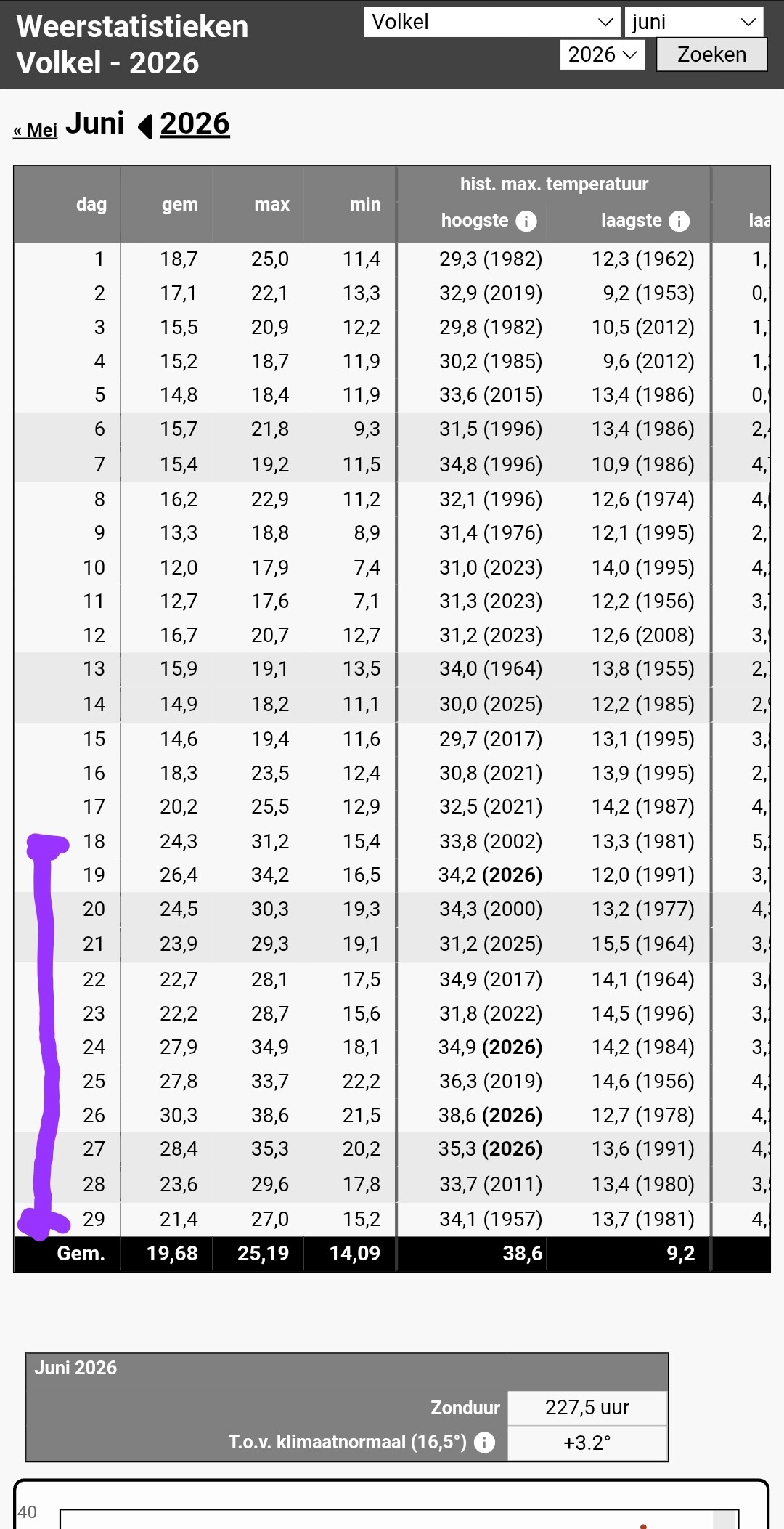Tap the Zoeken button
784x1529 pixels.
[711, 54]
